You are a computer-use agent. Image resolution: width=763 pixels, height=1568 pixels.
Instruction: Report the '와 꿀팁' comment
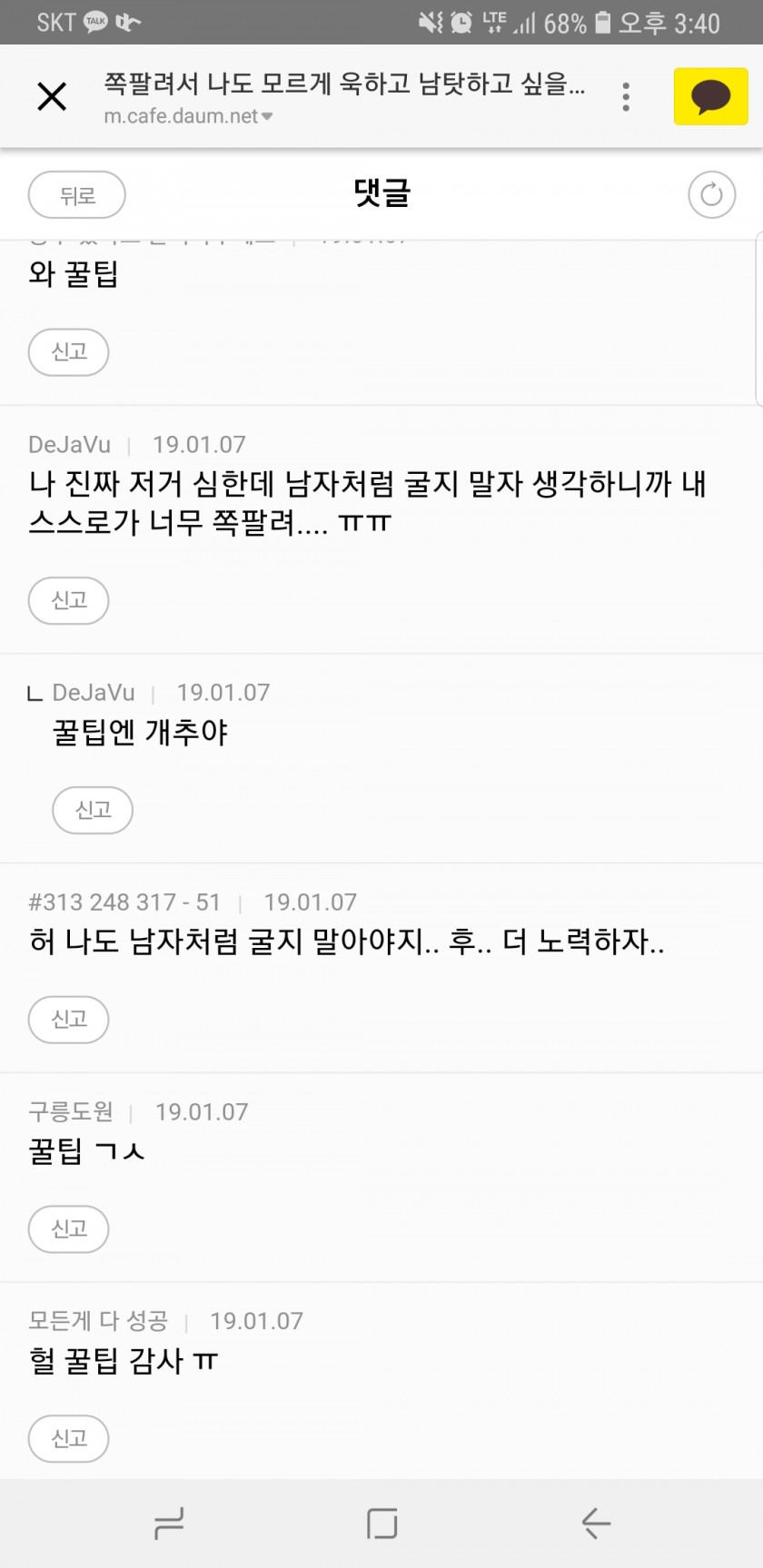(69, 352)
